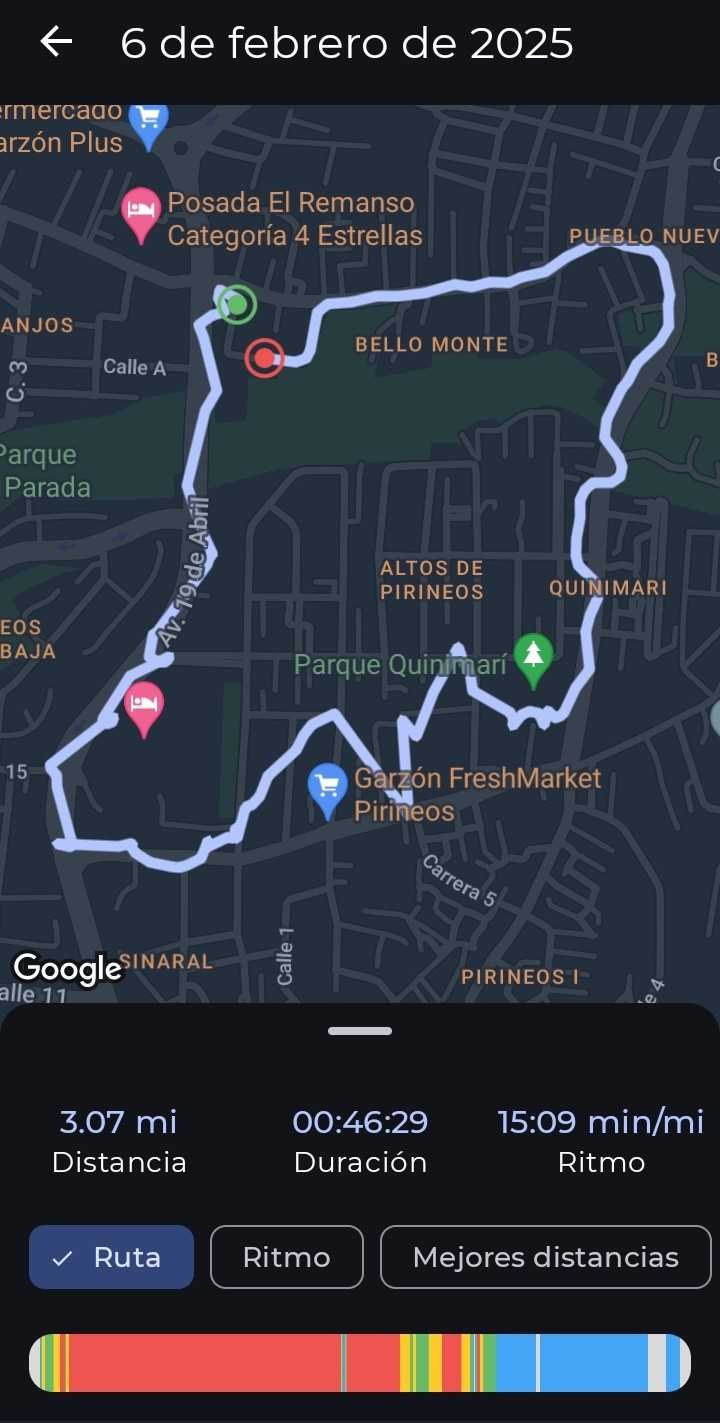Tap the bottom sheet drag handle
Viewport: 720px width, 1423px height.
tap(360, 1031)
